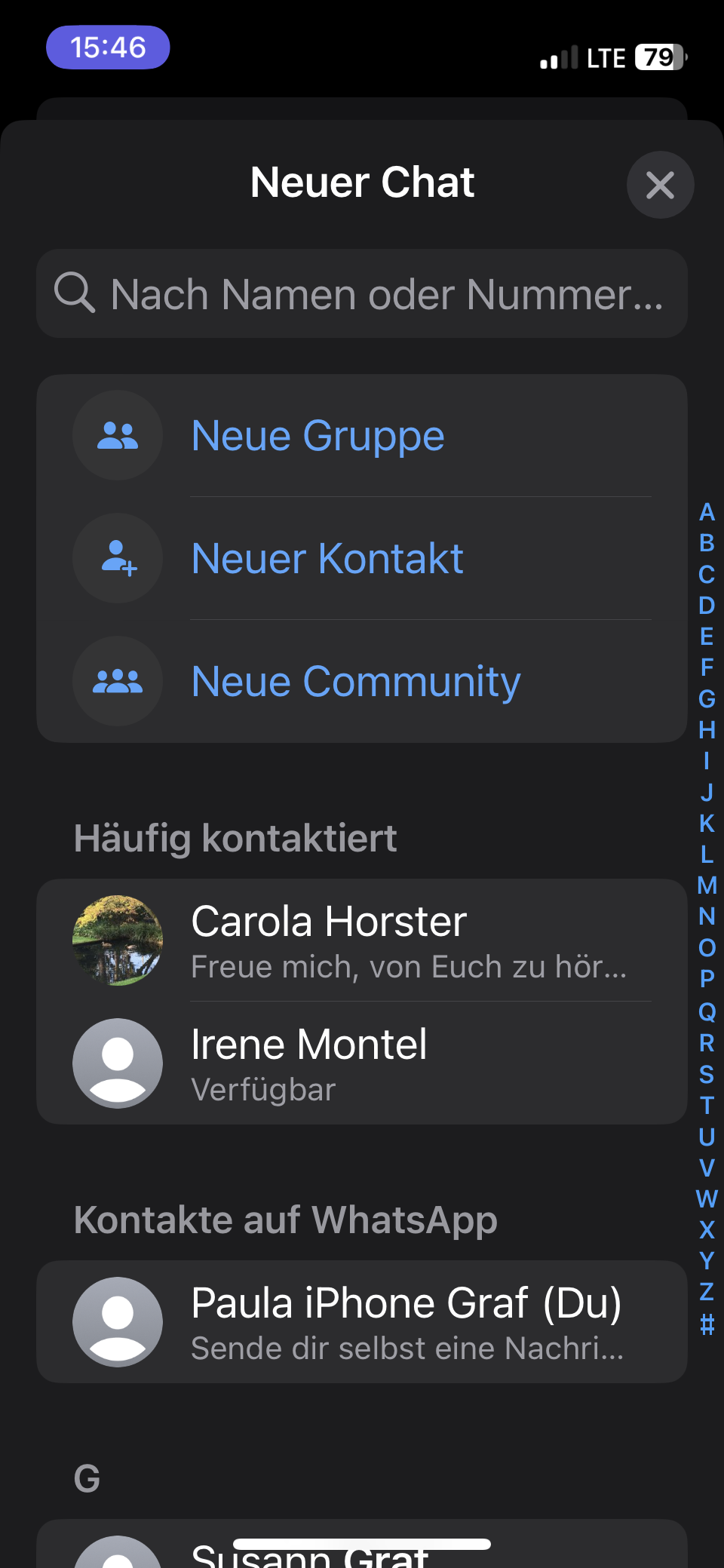
Task: Close the Neuer Chat sheet
Action: [x=660, y=185]
